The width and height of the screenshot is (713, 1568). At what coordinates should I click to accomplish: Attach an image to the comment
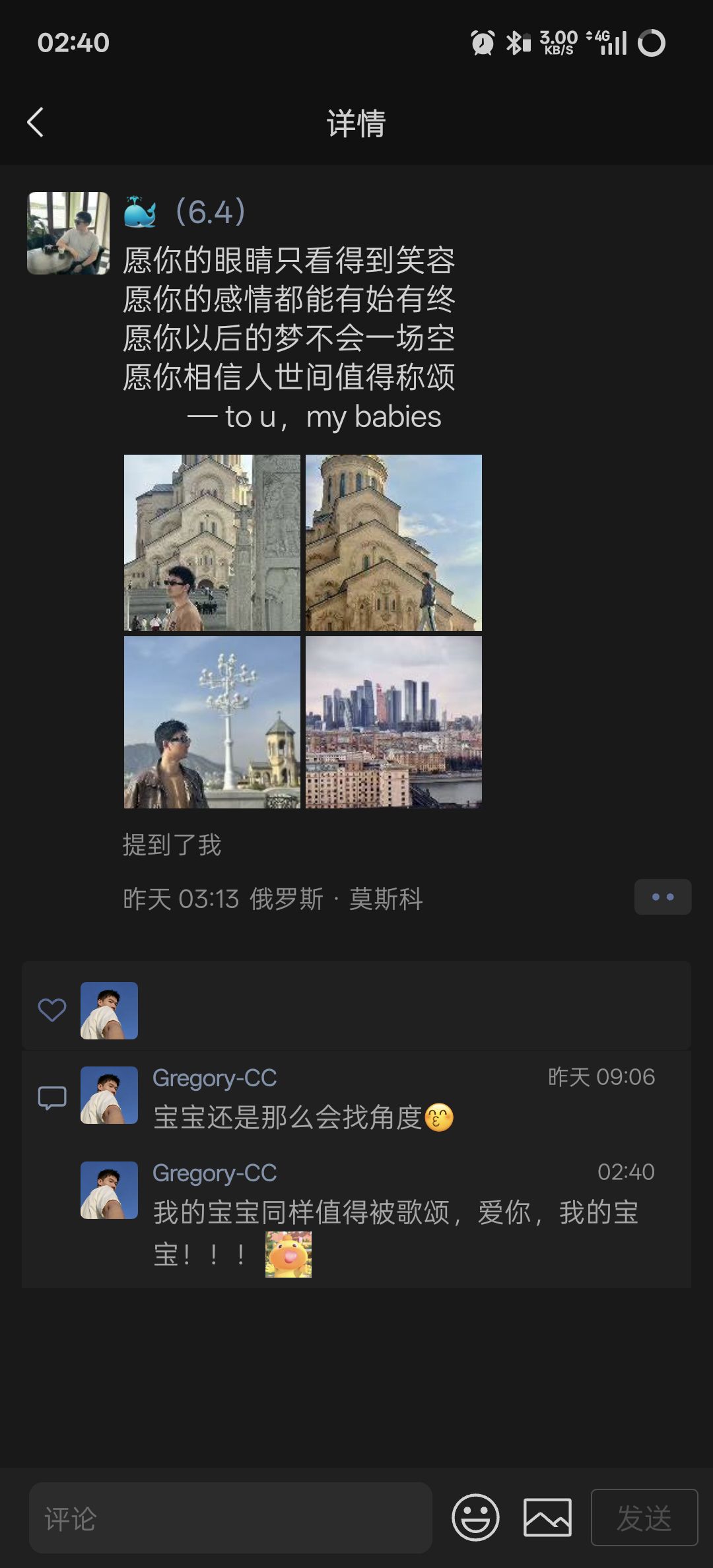pos(547,1518)
